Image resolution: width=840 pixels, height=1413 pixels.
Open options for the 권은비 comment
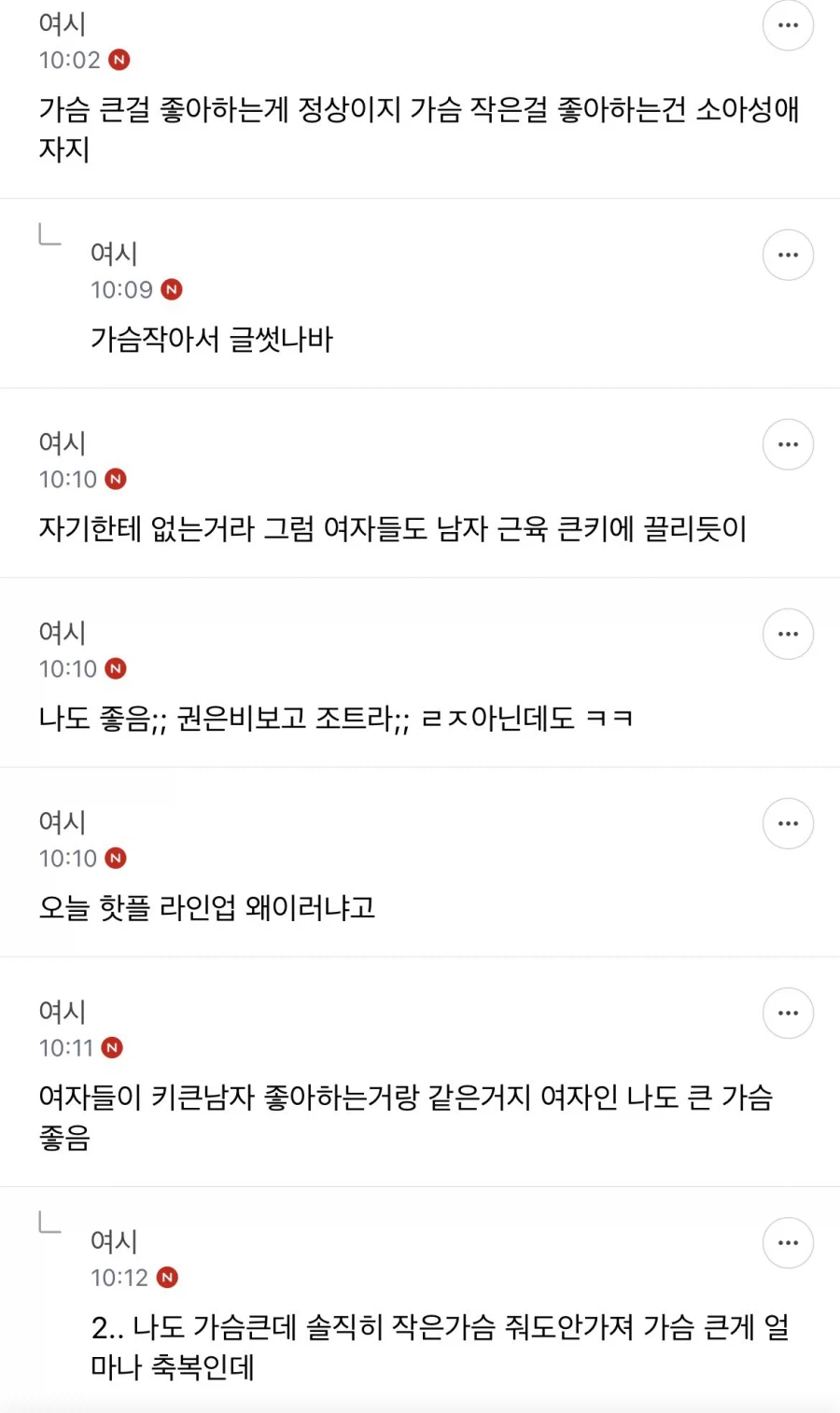(788, 634)
